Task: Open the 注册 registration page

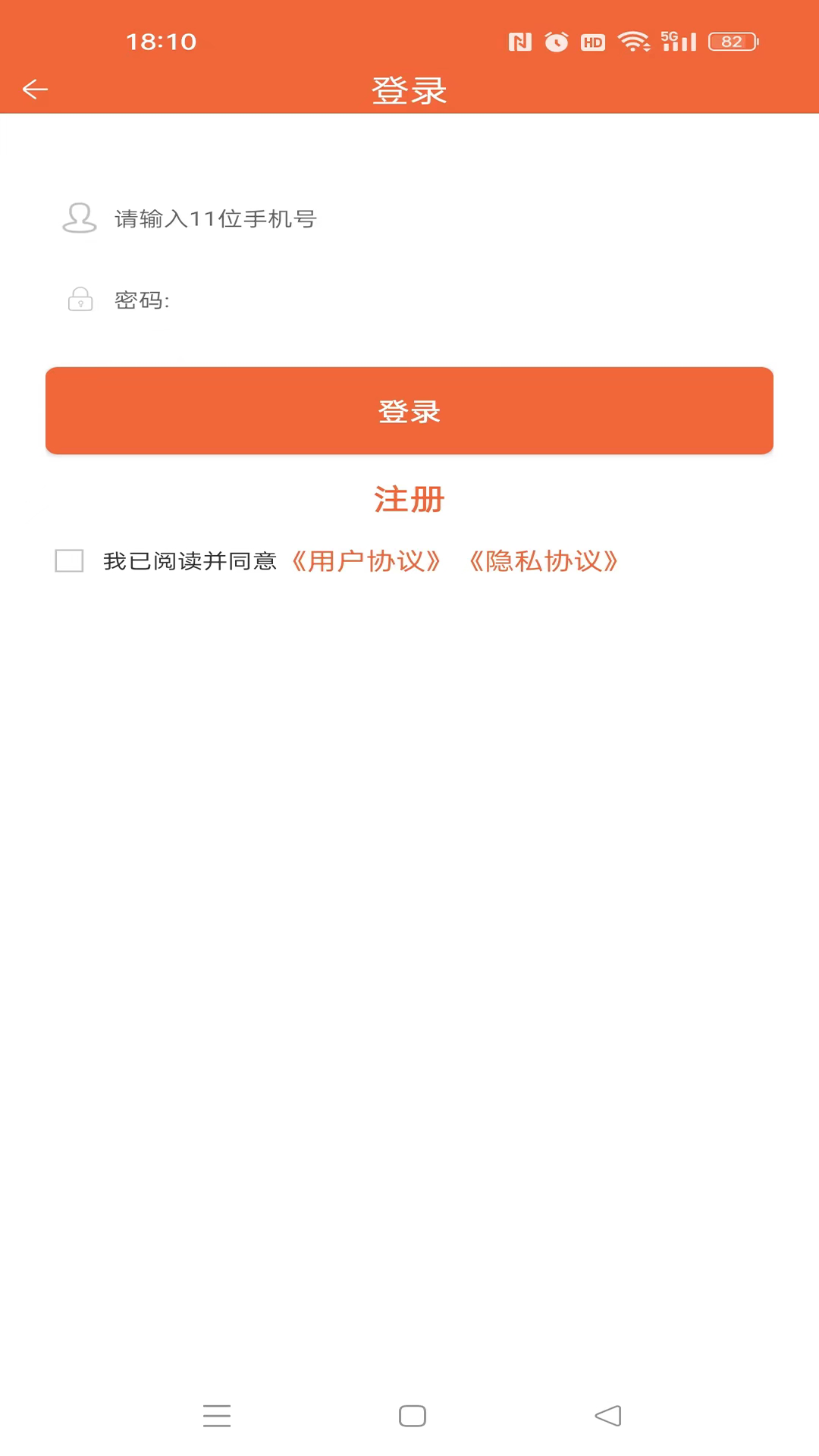Action: (409, 499)
